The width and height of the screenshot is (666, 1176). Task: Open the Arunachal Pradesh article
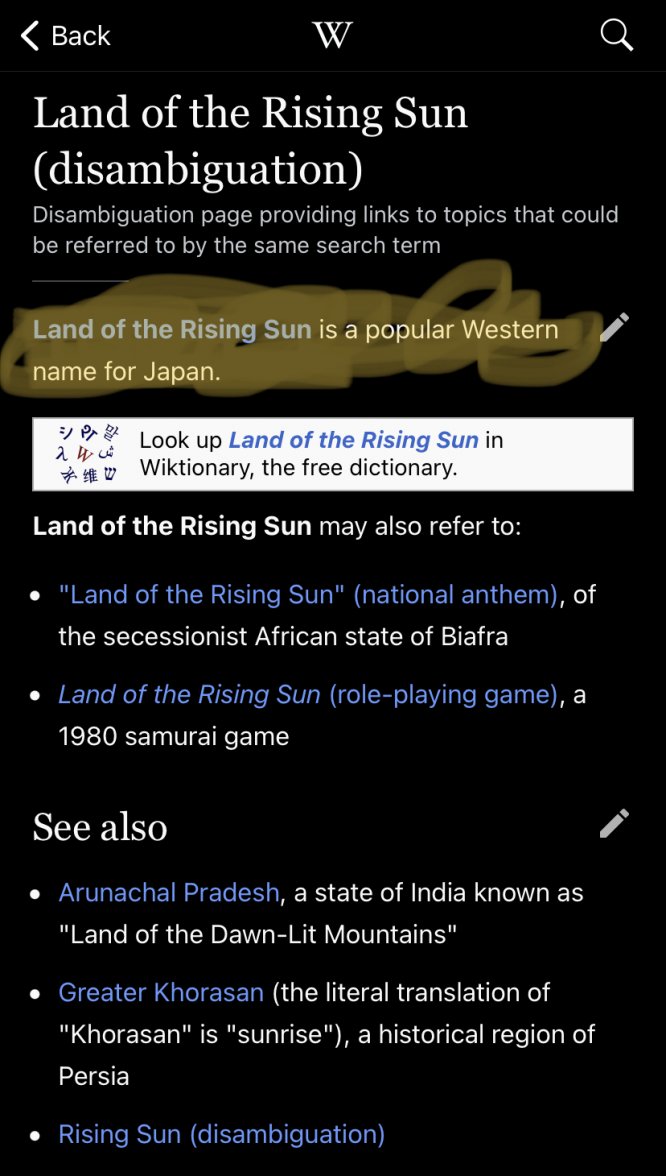(x=169, y=892)
